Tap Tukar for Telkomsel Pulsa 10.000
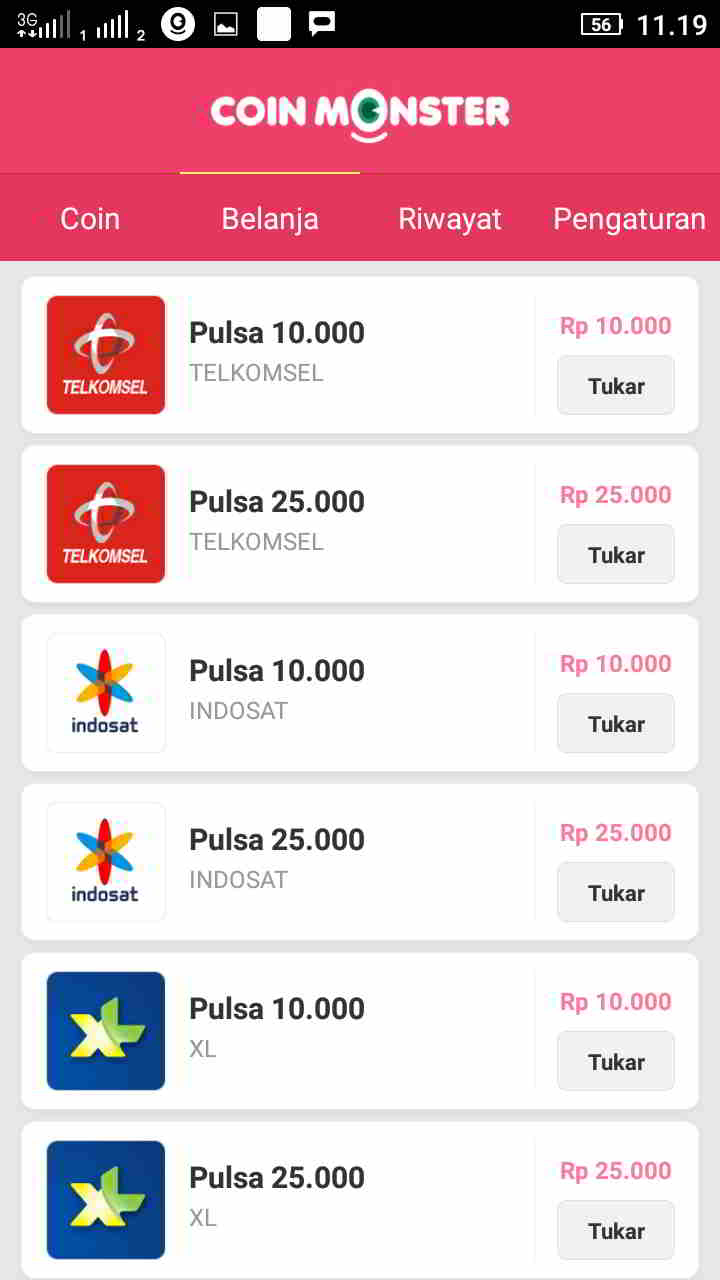720x1280 pixels. point(616,385)
